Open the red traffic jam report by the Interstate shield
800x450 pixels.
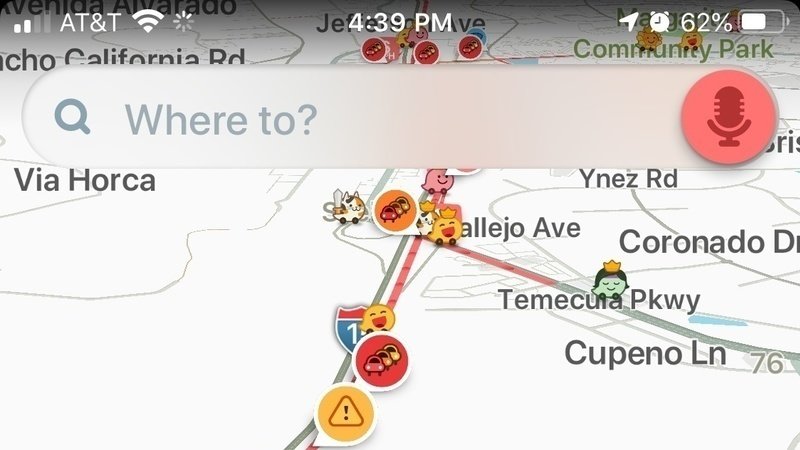click(382, 357)
